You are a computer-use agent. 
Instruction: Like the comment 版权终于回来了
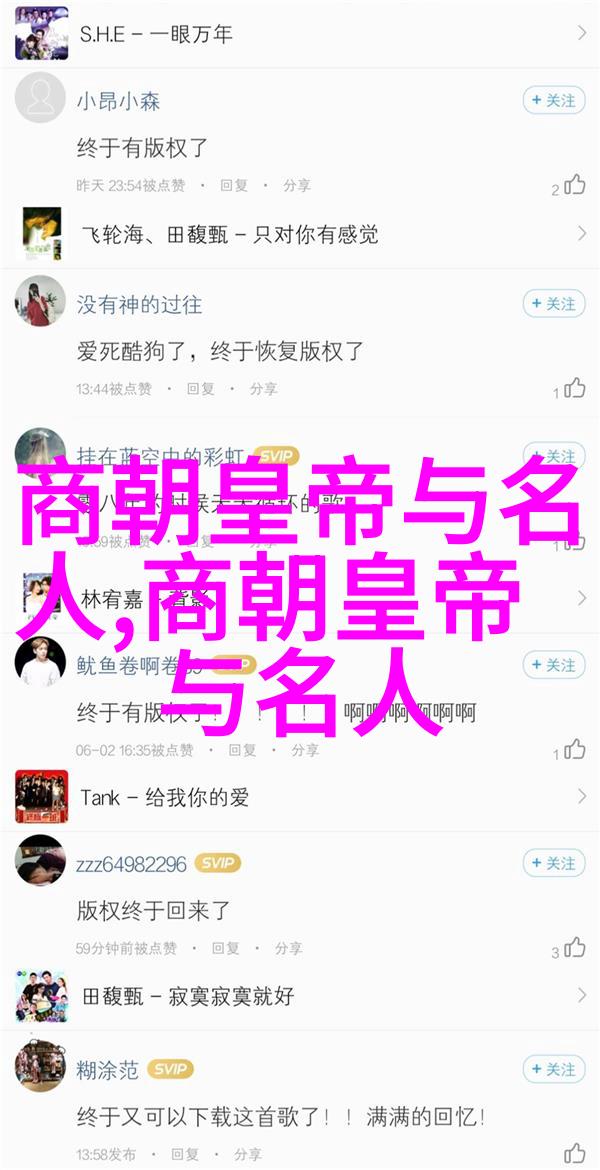[574, 947]
